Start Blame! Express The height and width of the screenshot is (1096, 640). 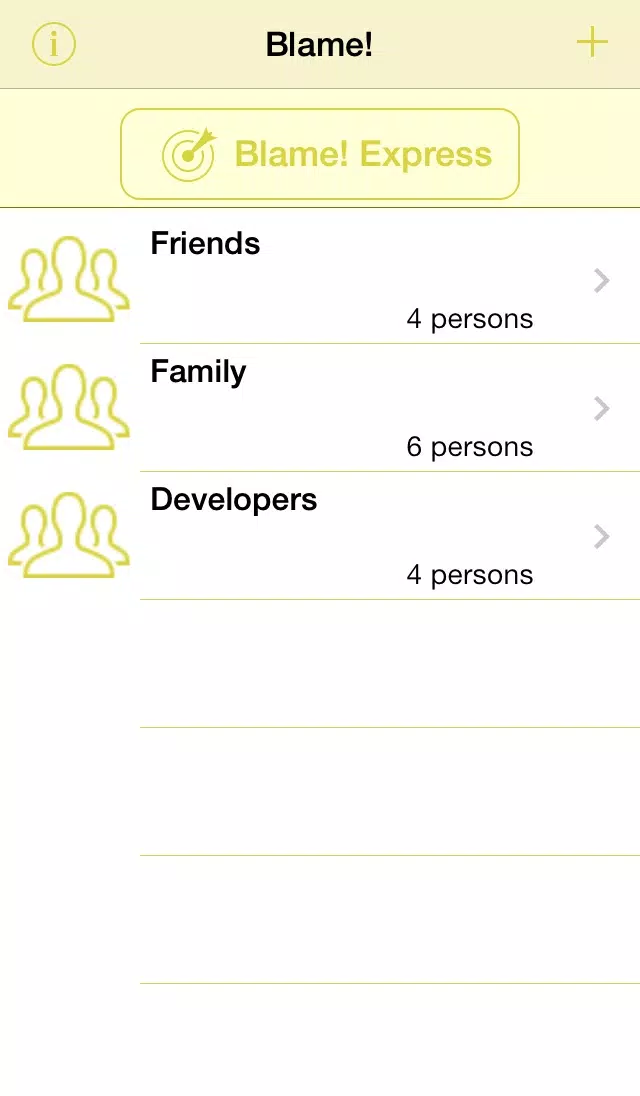click(x=320, y=154)
